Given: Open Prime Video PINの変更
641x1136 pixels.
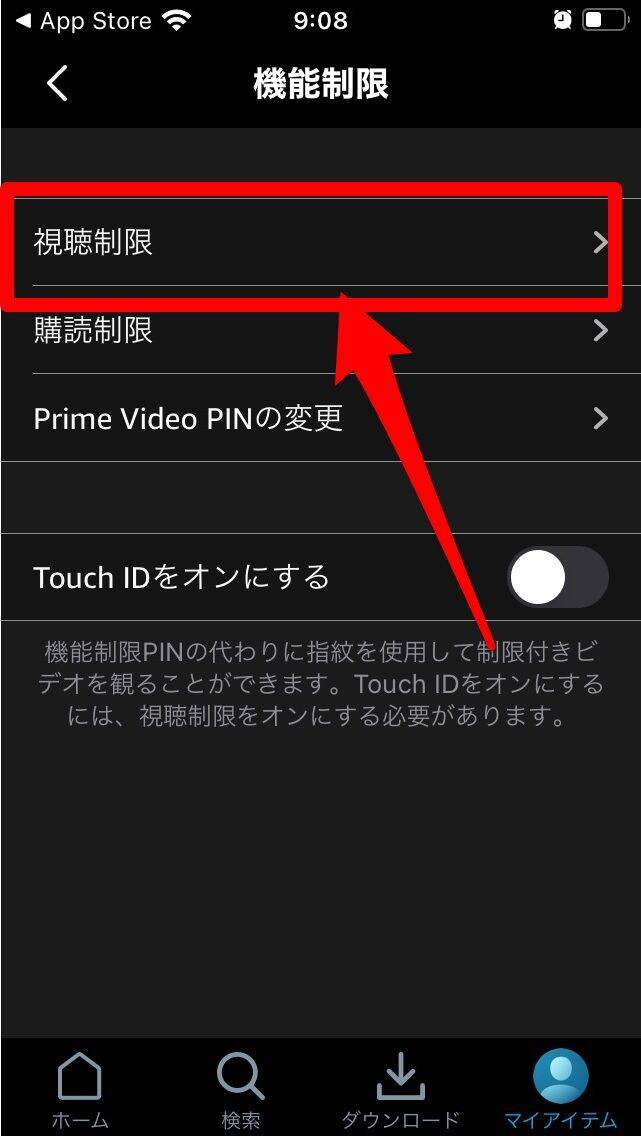Looking at the screenshot, I should [x=320, y=418].
